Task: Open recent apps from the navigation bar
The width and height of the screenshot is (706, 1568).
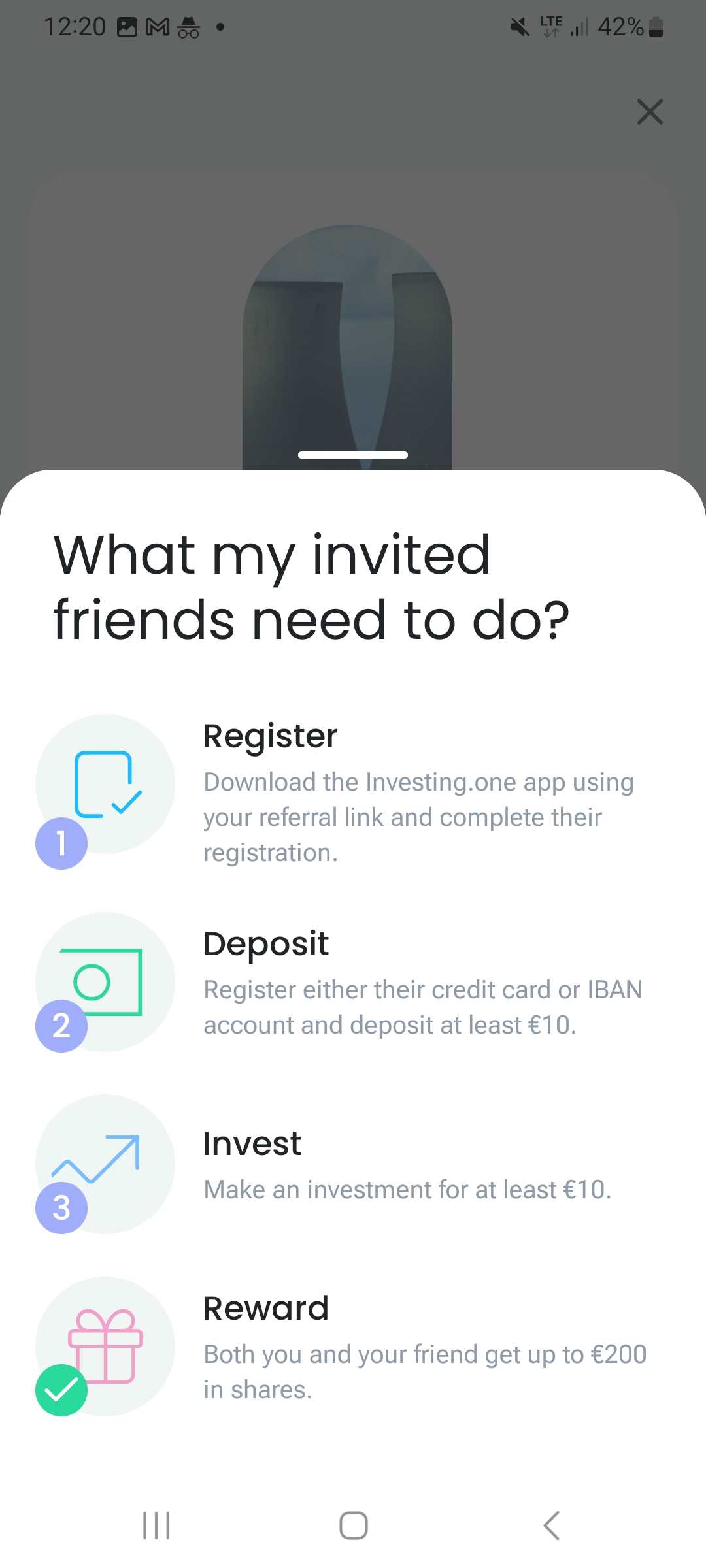Action: tap(156, 1526)
